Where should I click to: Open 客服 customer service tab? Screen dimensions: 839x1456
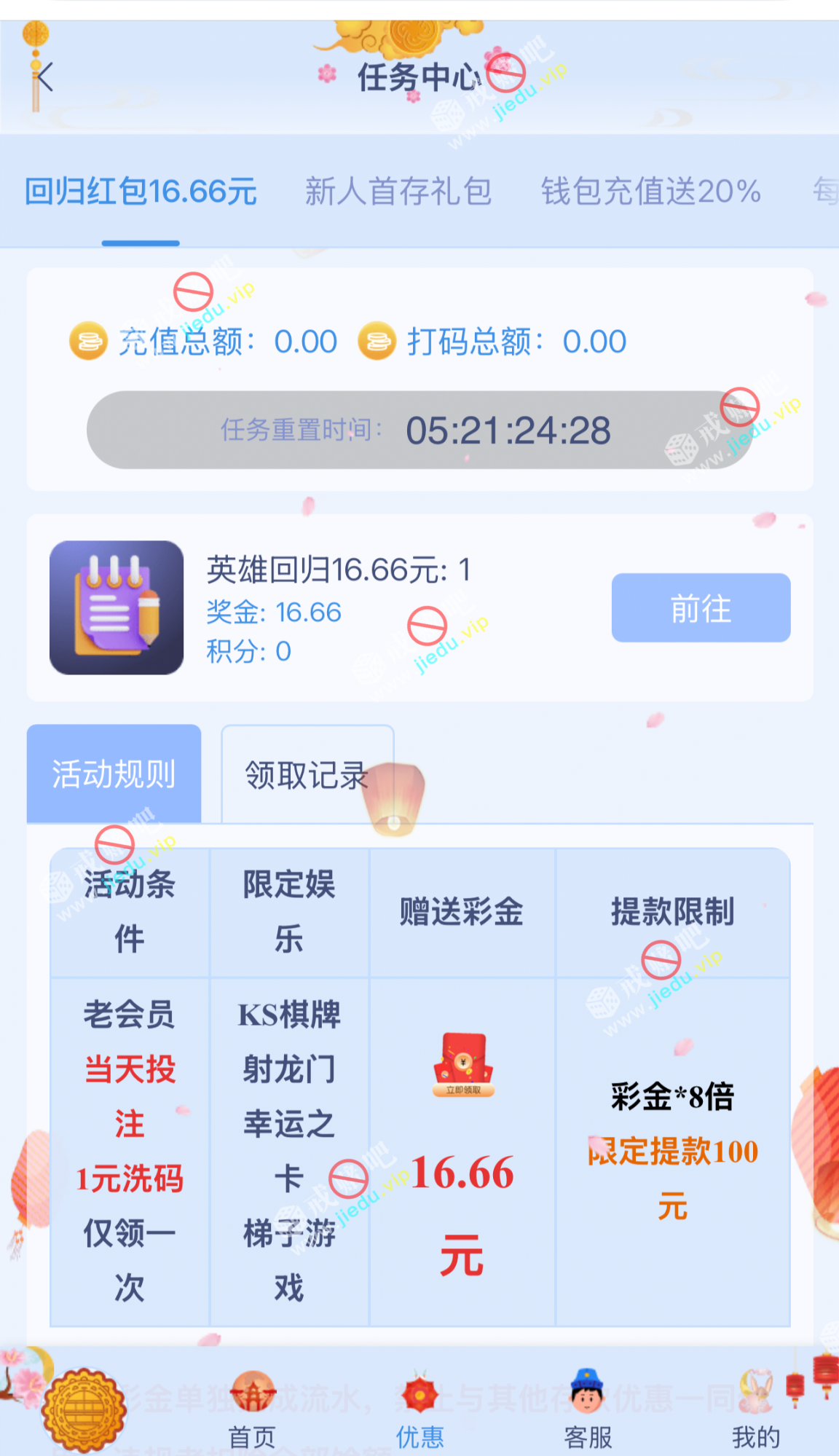point(588,1409)
